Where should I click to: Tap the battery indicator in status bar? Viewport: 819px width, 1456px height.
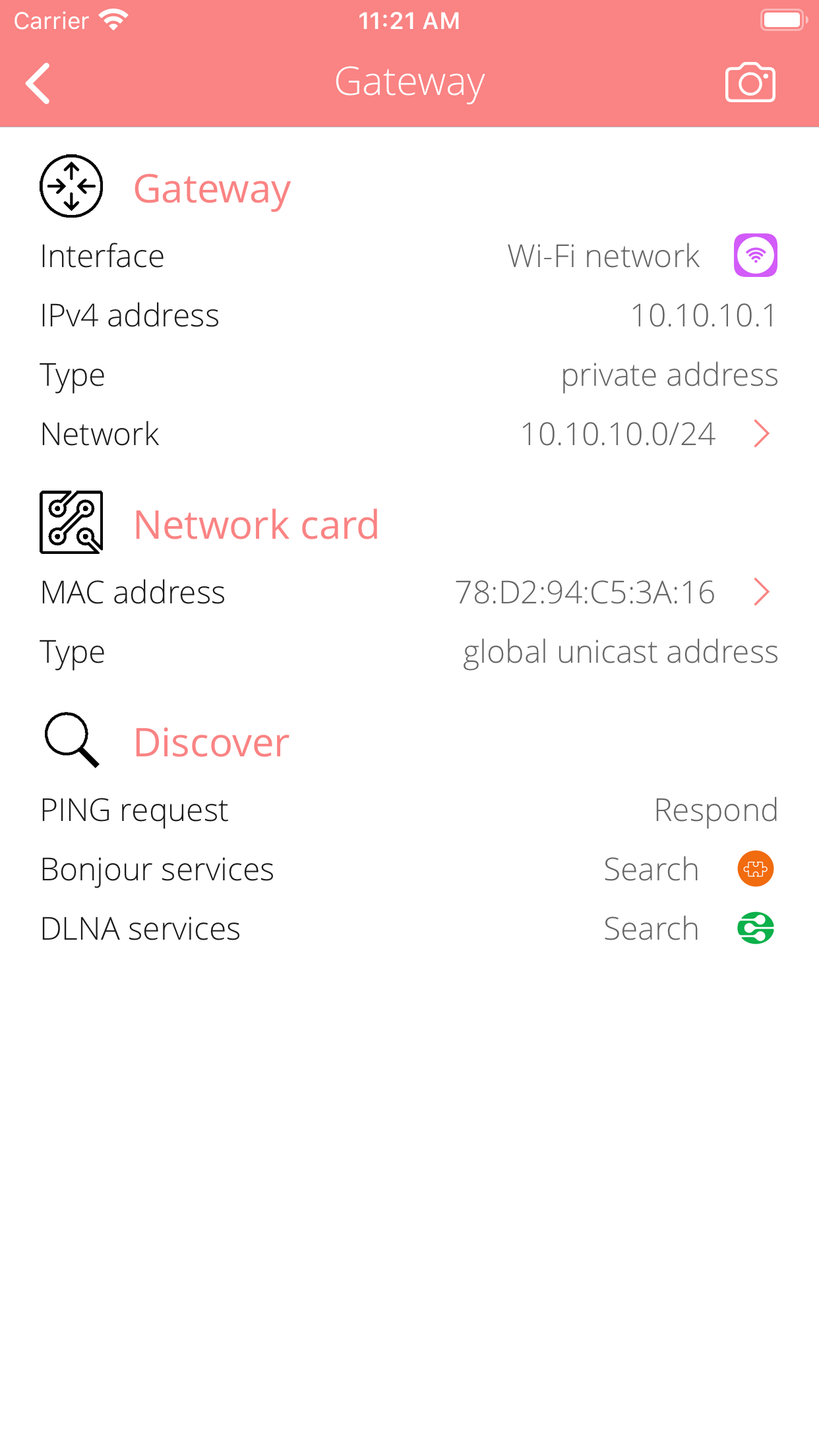point(782,18)
